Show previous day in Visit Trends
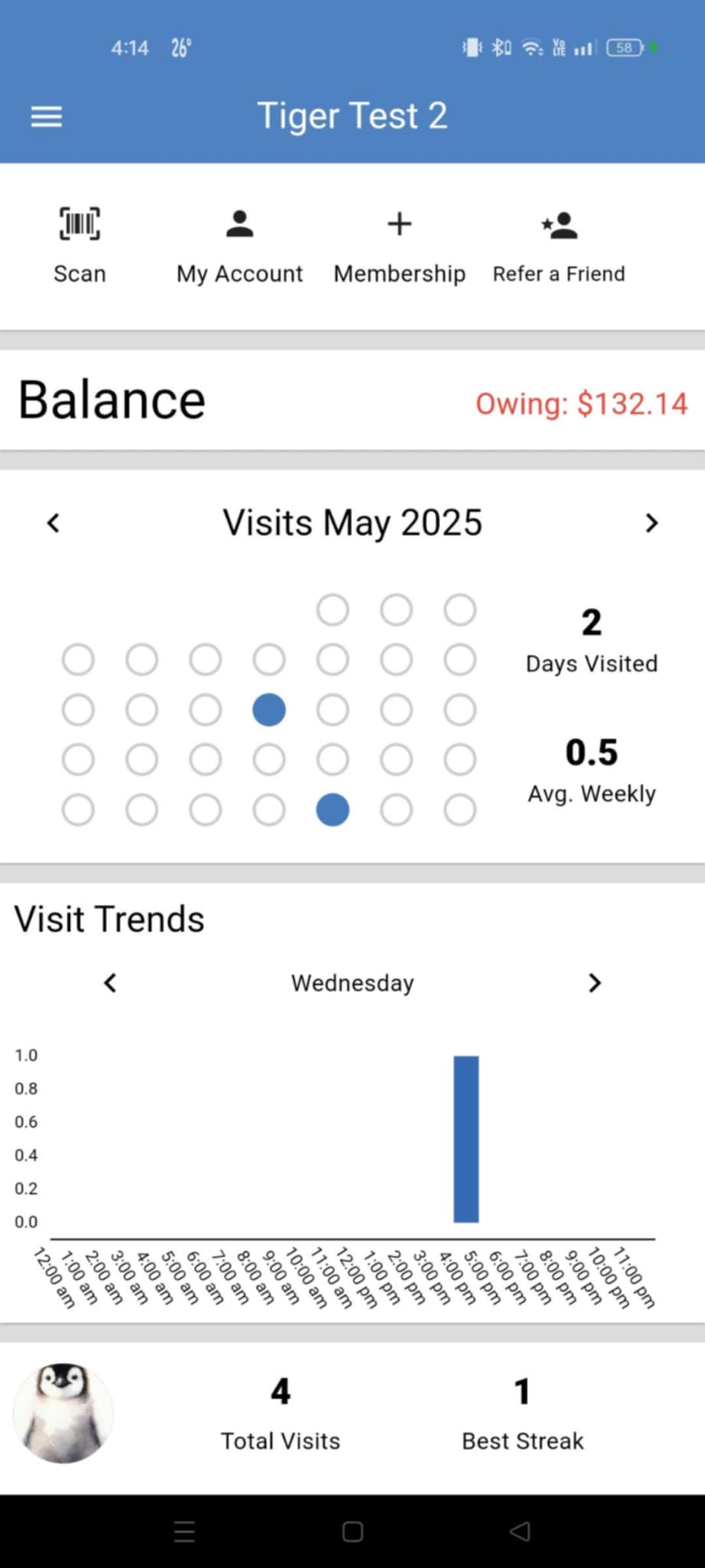This screenshot has width=705, height=1568. point(110,983)
